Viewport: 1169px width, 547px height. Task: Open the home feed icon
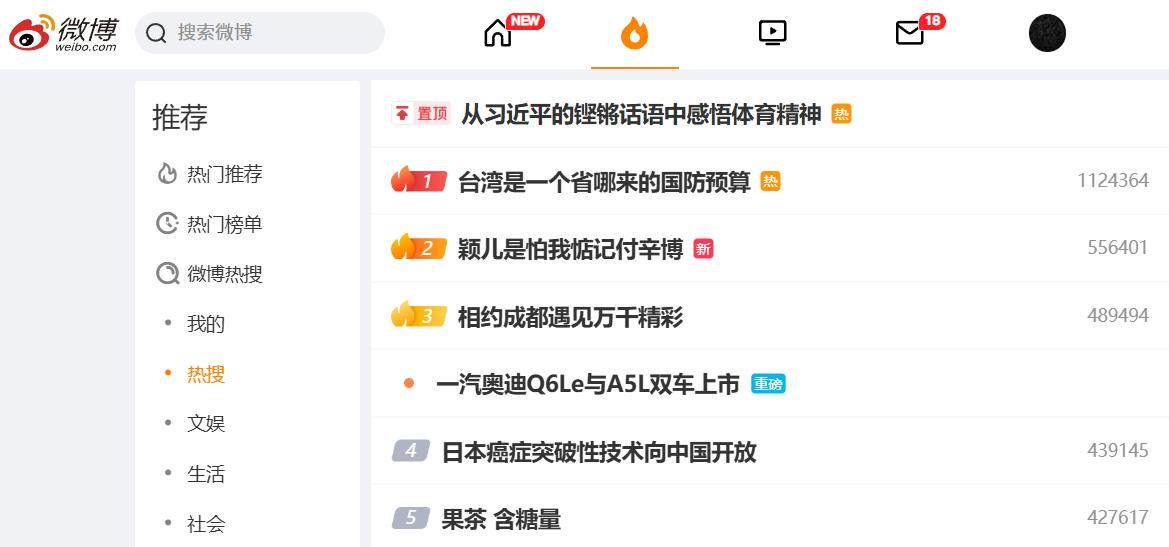tap(497, 34)
